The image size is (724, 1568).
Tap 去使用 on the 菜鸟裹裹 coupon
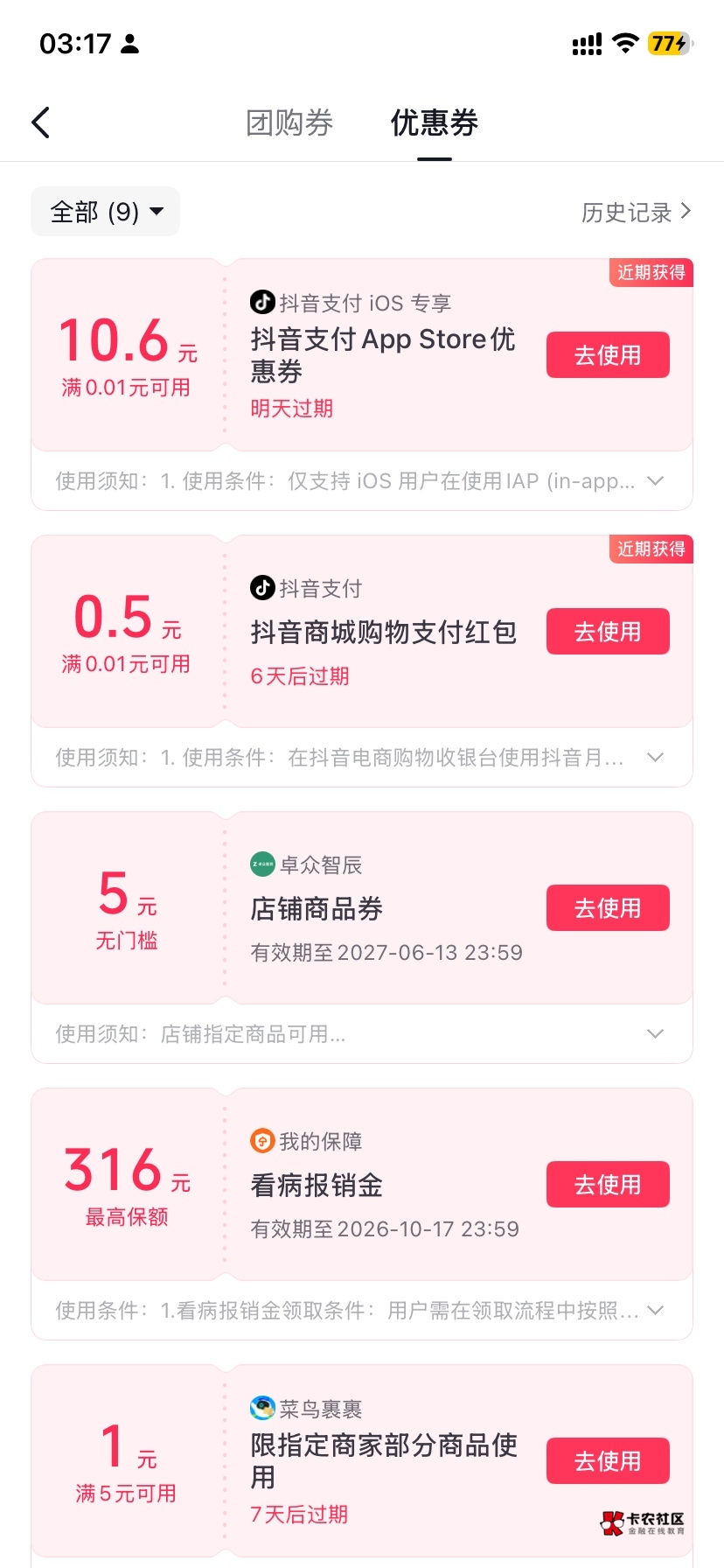point(608,1460)
